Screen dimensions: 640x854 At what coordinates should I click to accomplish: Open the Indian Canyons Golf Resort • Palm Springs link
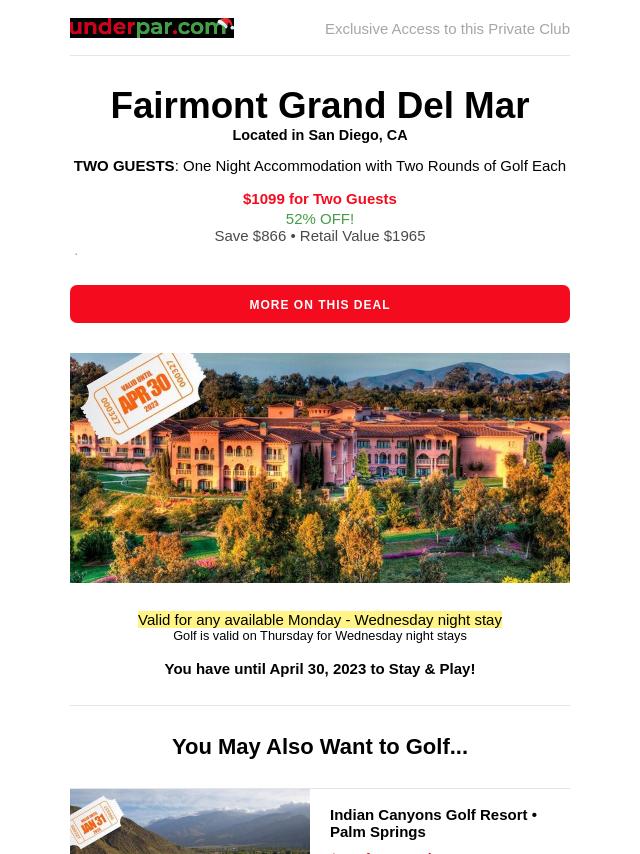pos(433,823)
